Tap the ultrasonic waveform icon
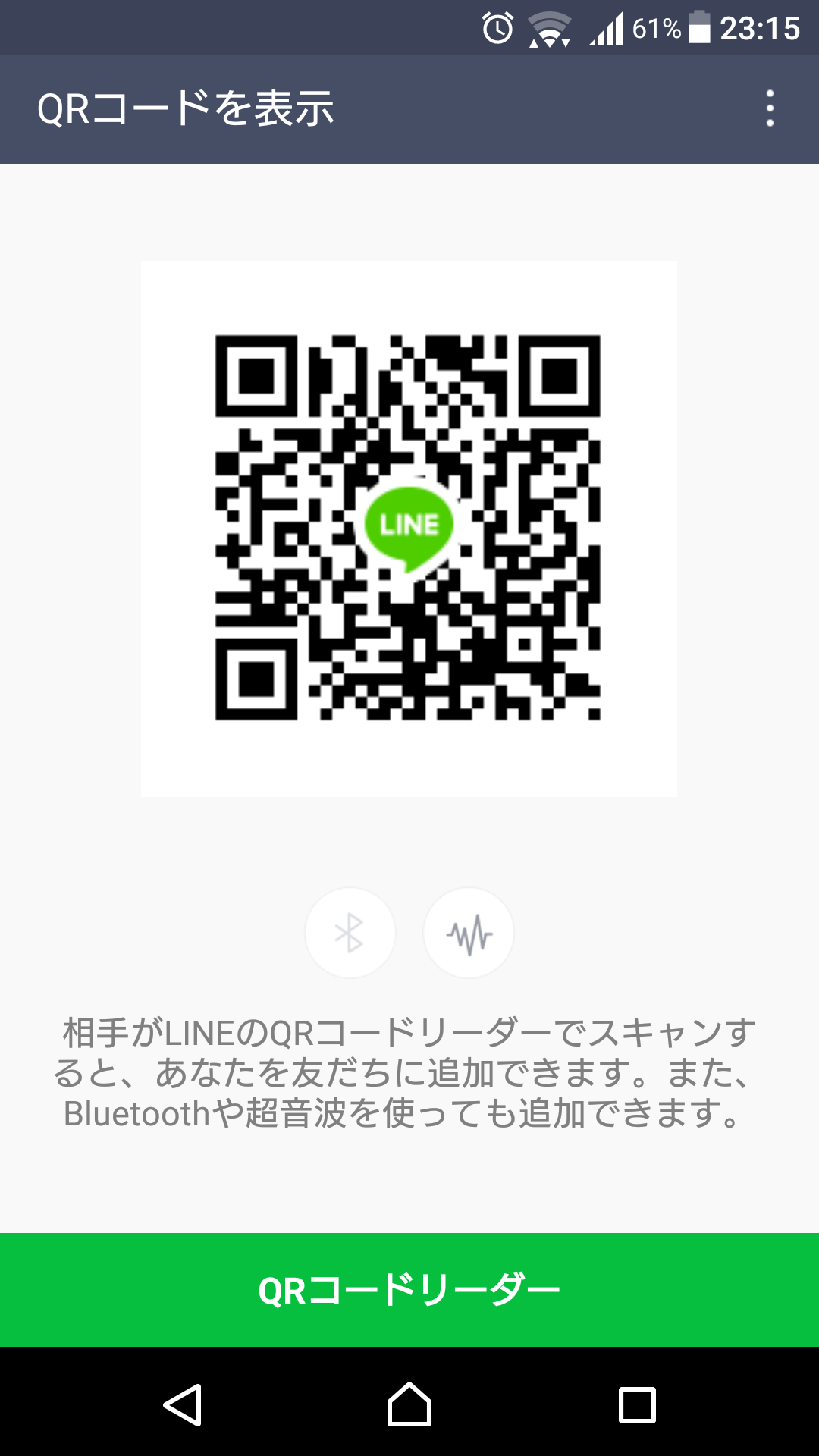Viewport: 819px width, 1456px height. click(x=469, y=933)
